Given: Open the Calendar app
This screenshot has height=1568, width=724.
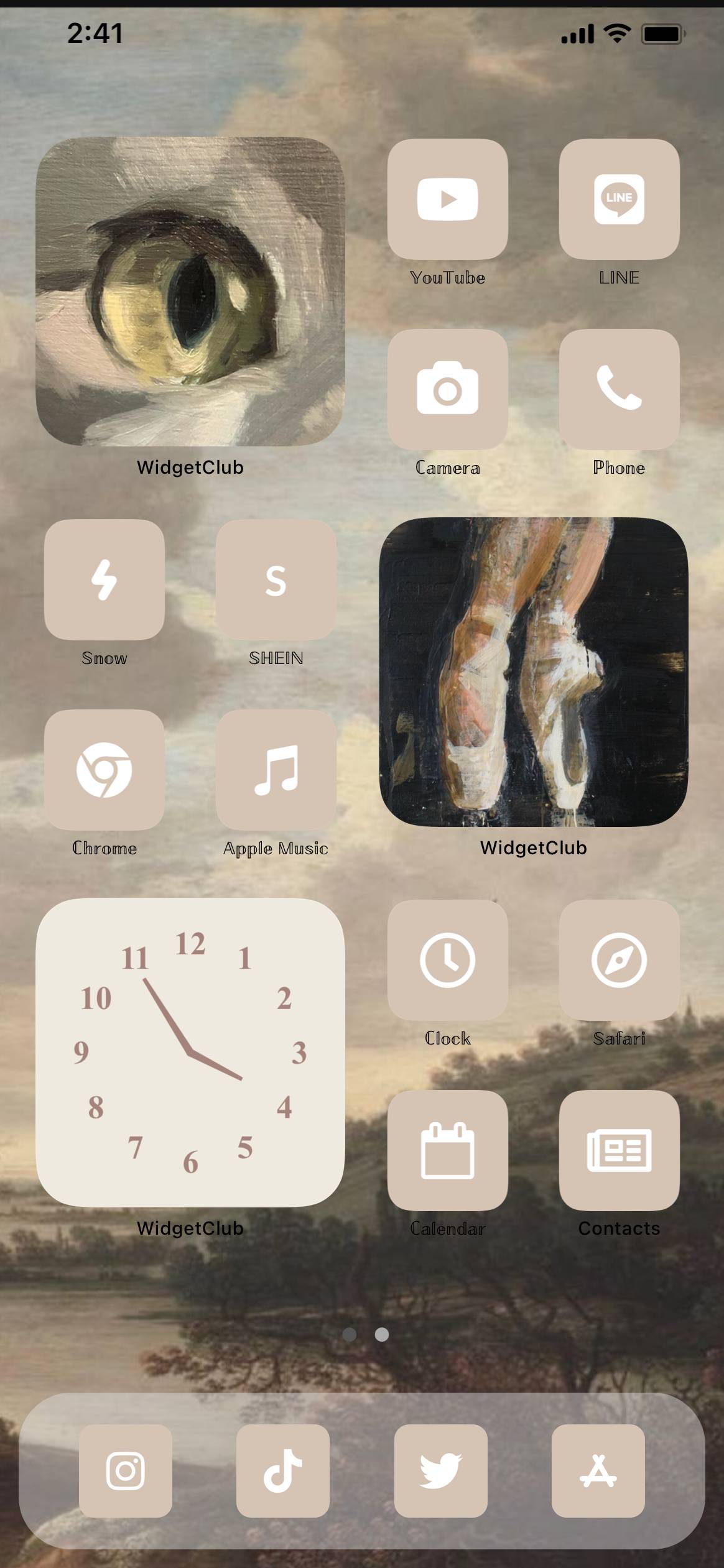Looking at the screenshot, I should click(447, 1150).
